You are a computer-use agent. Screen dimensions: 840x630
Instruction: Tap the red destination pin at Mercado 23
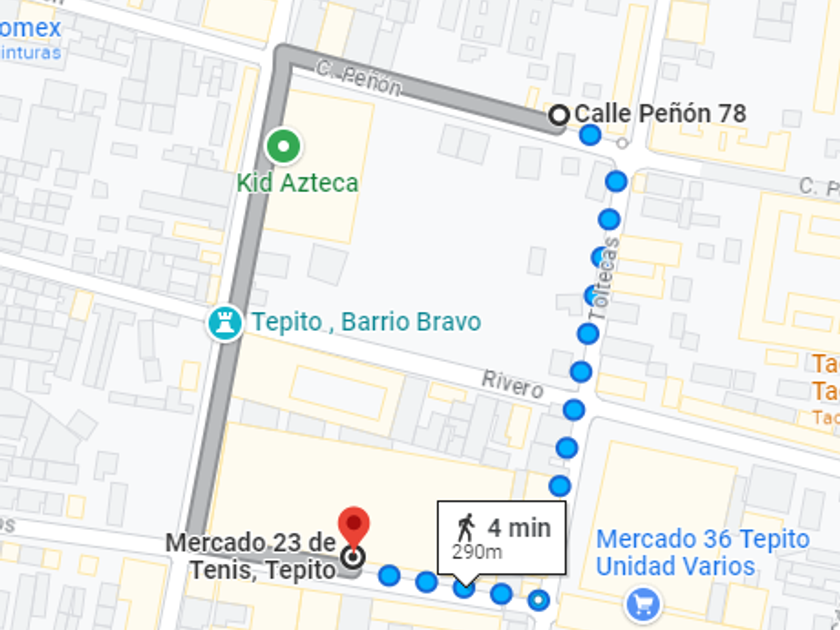[x=354, y=530]
